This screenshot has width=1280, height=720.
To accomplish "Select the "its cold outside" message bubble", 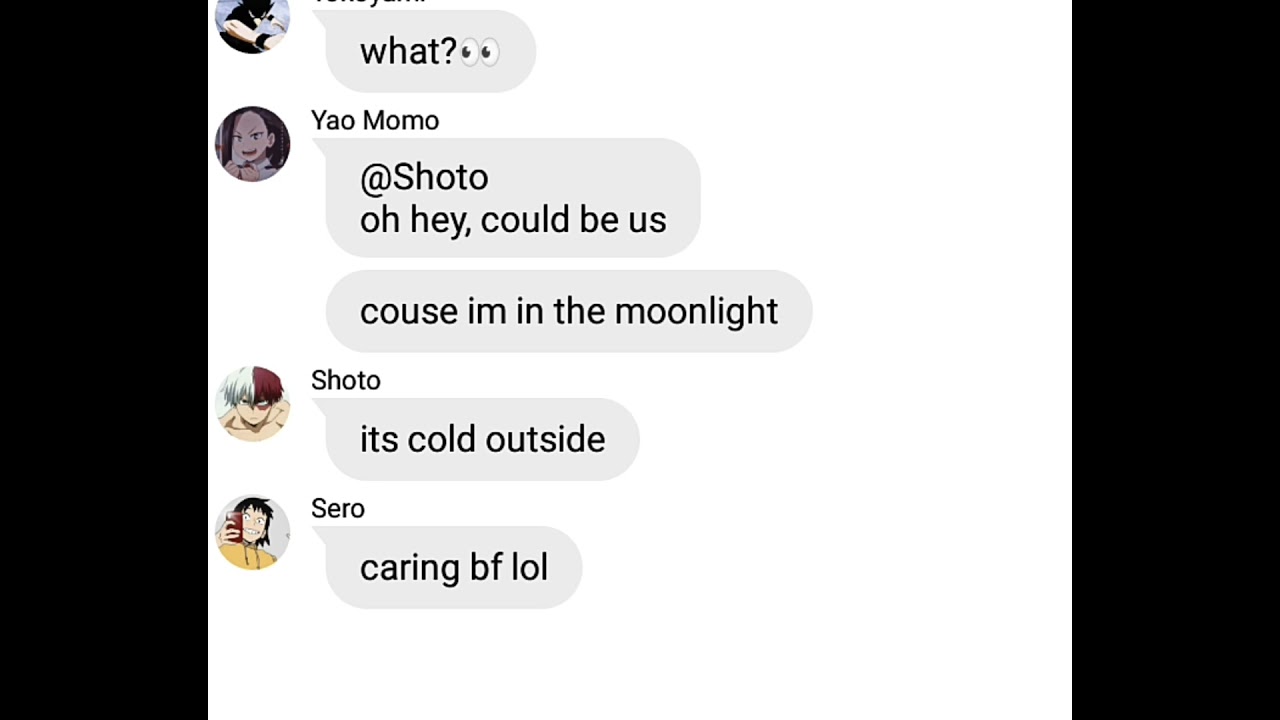I will pos(482,439).
